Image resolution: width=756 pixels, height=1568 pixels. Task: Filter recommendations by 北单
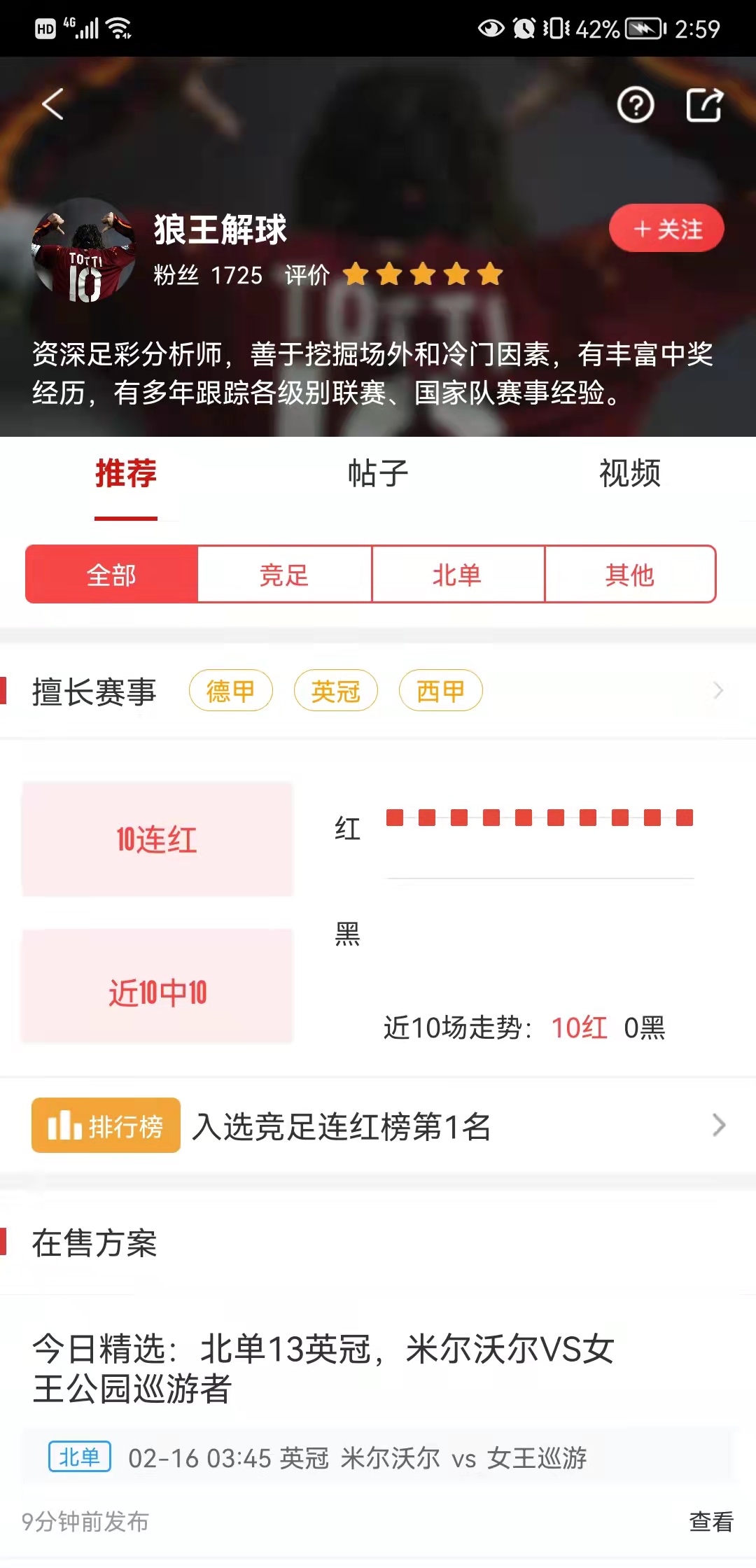pyautogui.click(x=457, y=575)
